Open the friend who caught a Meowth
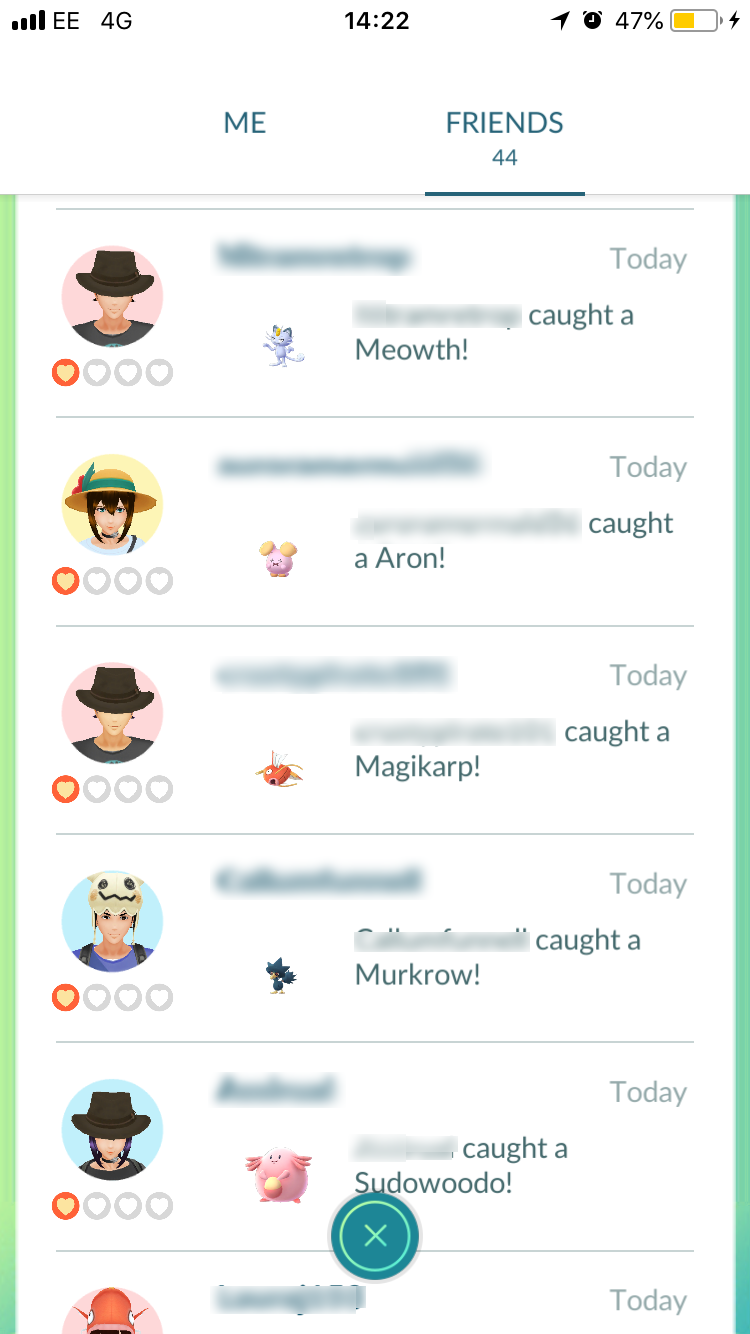Viewport: 750px width, 1334px height. point(375,313)
